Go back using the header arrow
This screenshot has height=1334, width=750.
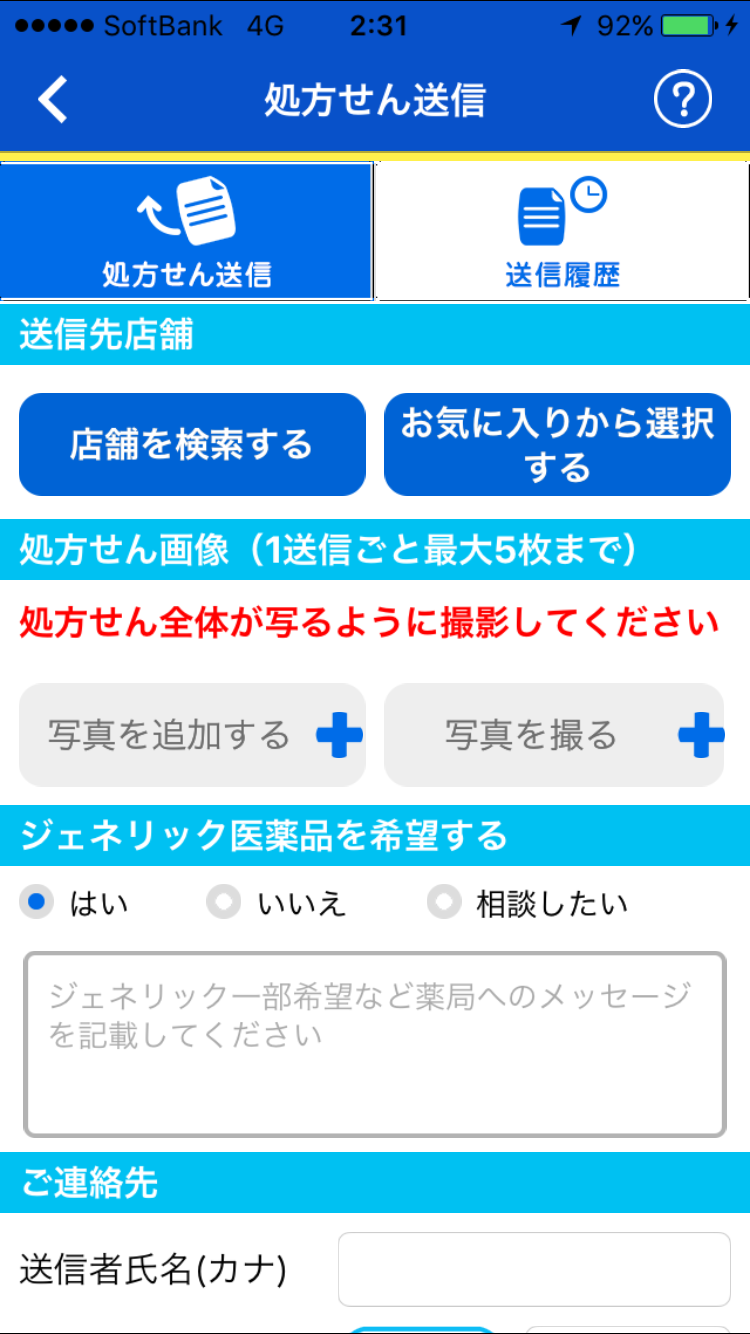click(x=52, y=100)
